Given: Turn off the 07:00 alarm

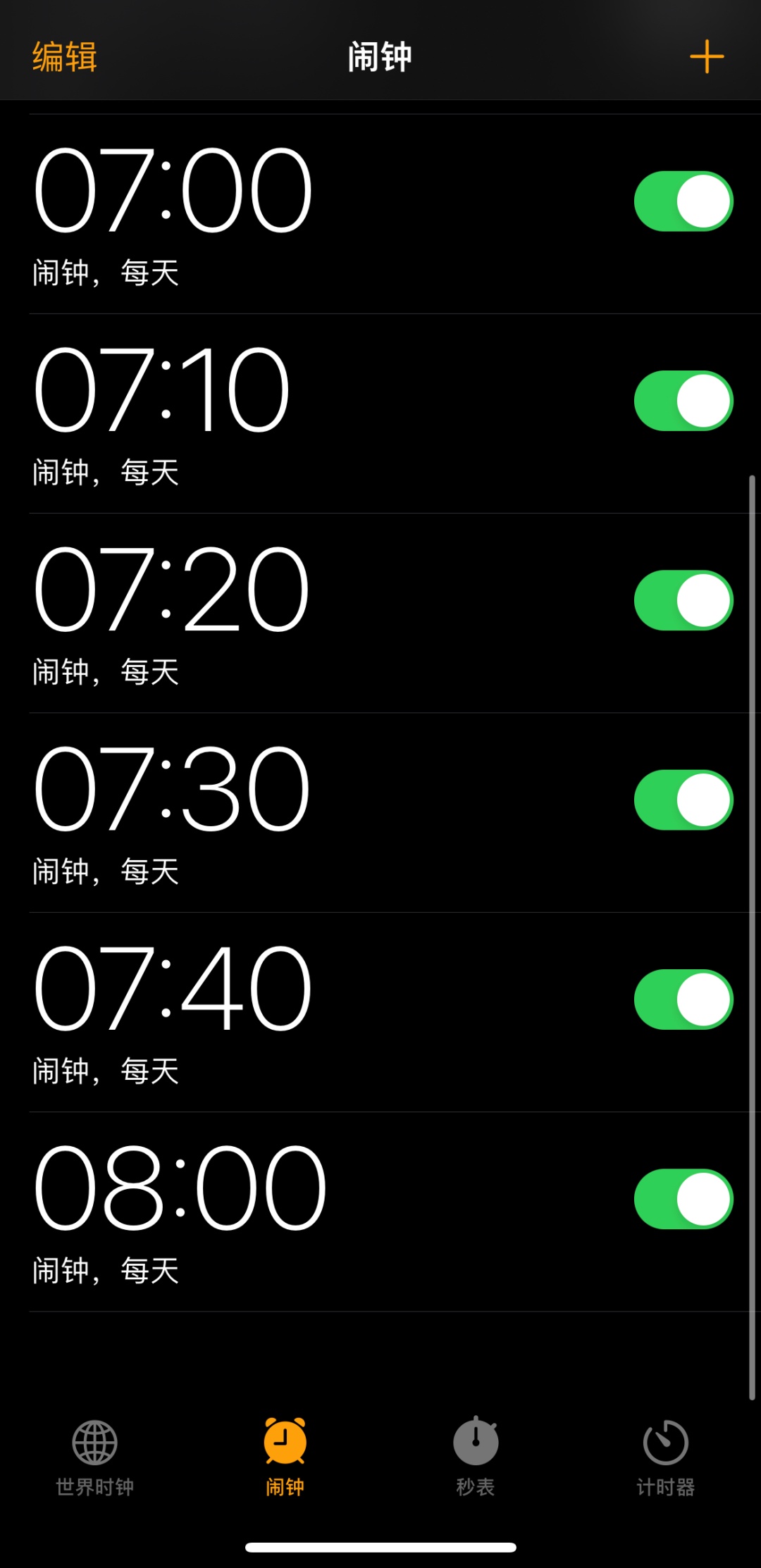Looking at the screenshot, I should [683, 201].
